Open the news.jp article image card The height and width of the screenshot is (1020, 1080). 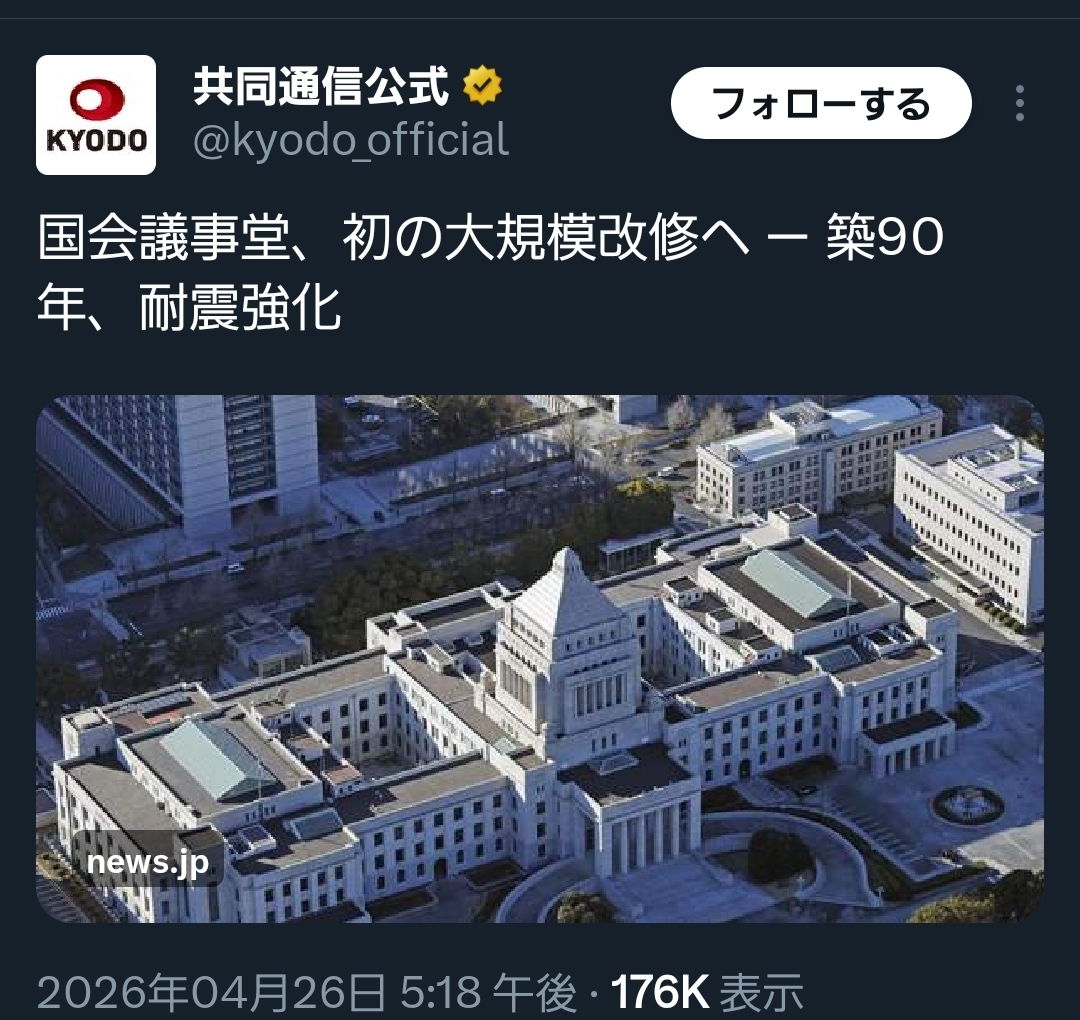540,658
